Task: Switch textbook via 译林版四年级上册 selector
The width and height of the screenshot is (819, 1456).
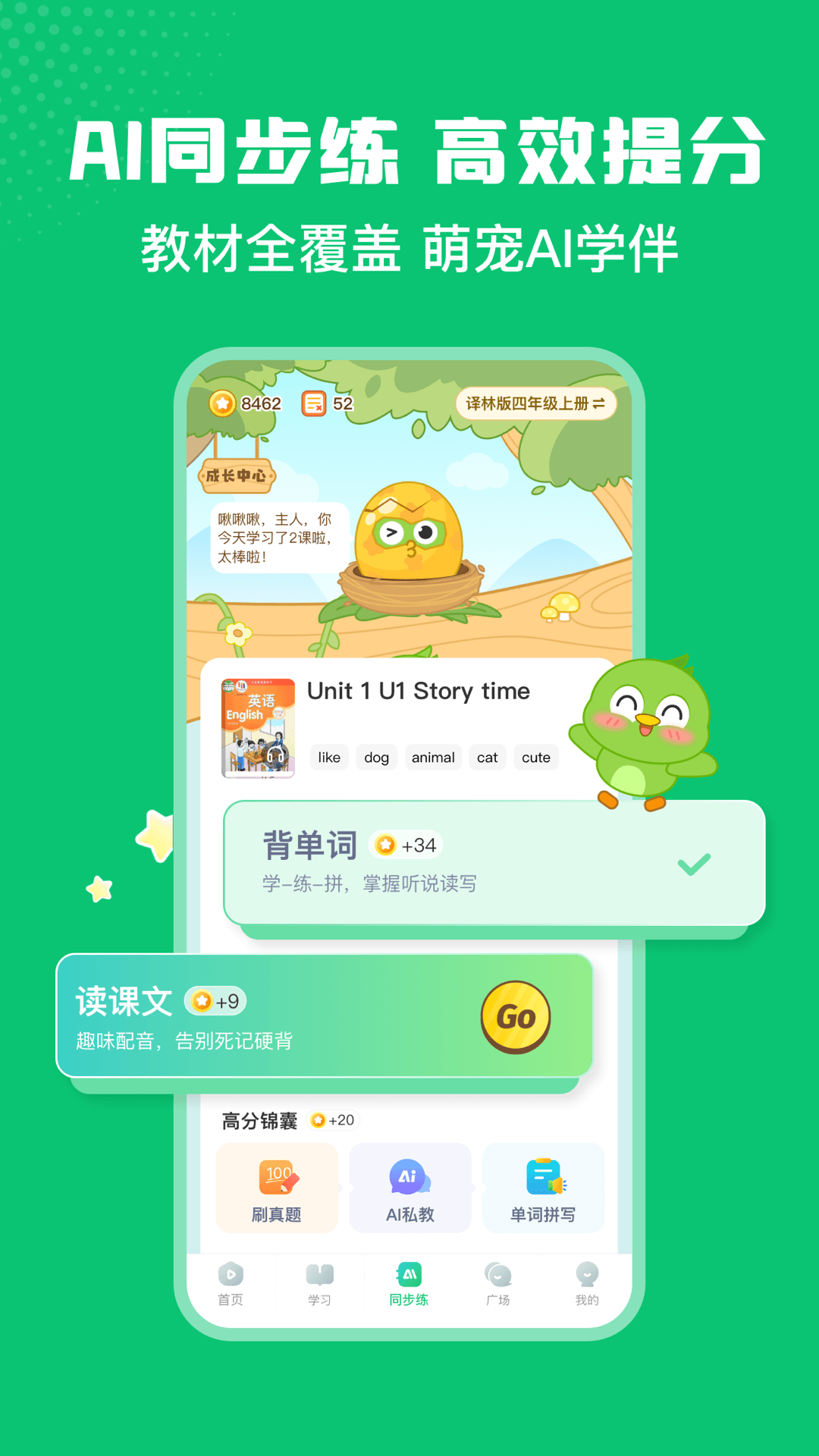Action: (535, 404)
